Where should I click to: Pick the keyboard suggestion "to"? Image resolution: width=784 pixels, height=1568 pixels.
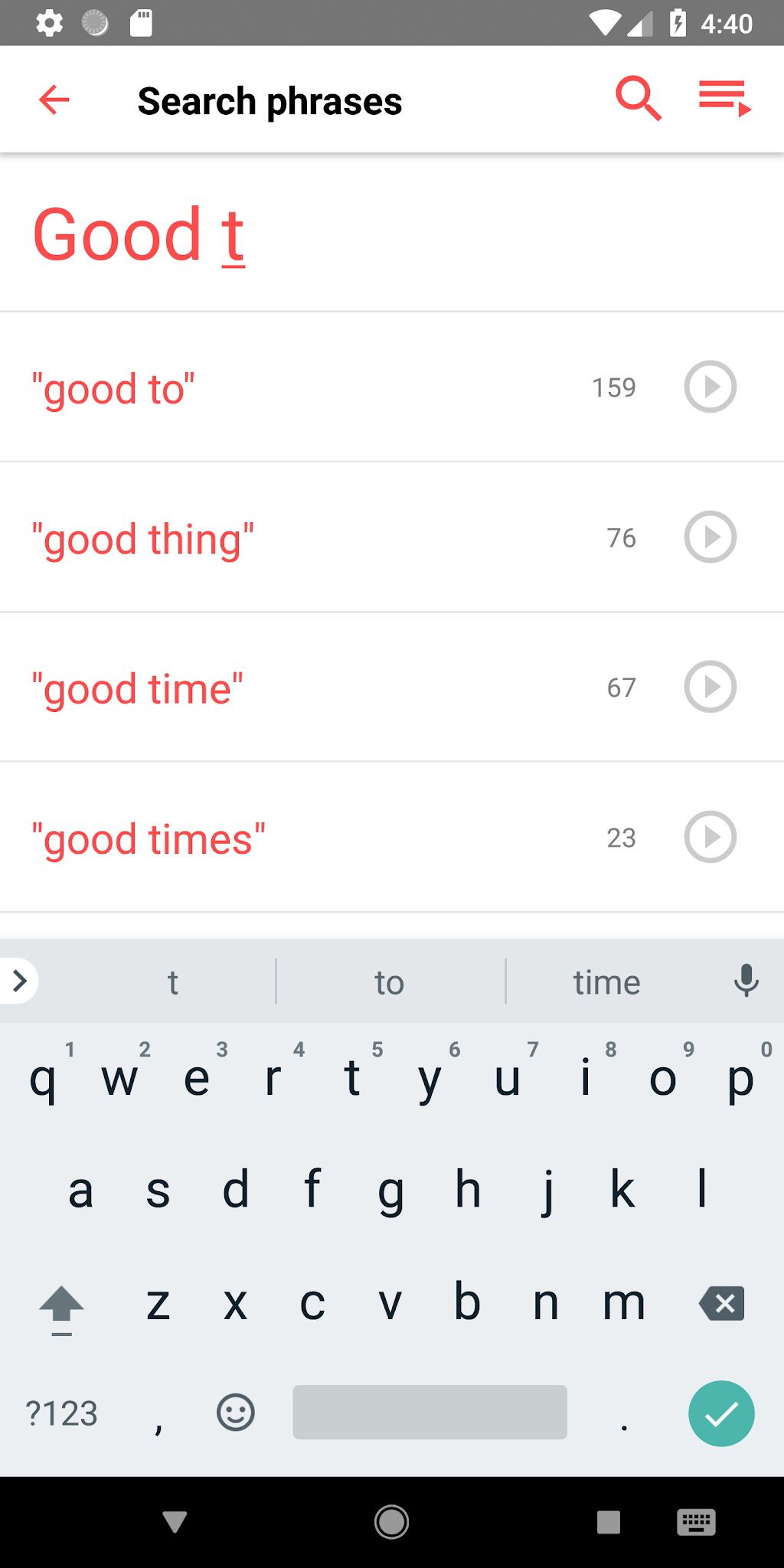[x=389, y=982]
